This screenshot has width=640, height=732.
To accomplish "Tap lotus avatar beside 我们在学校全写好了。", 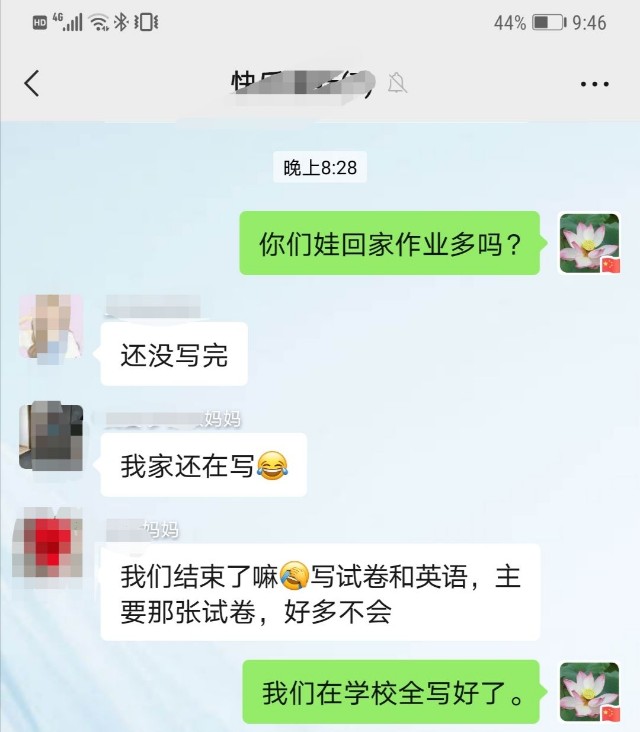I will point(589,691).
